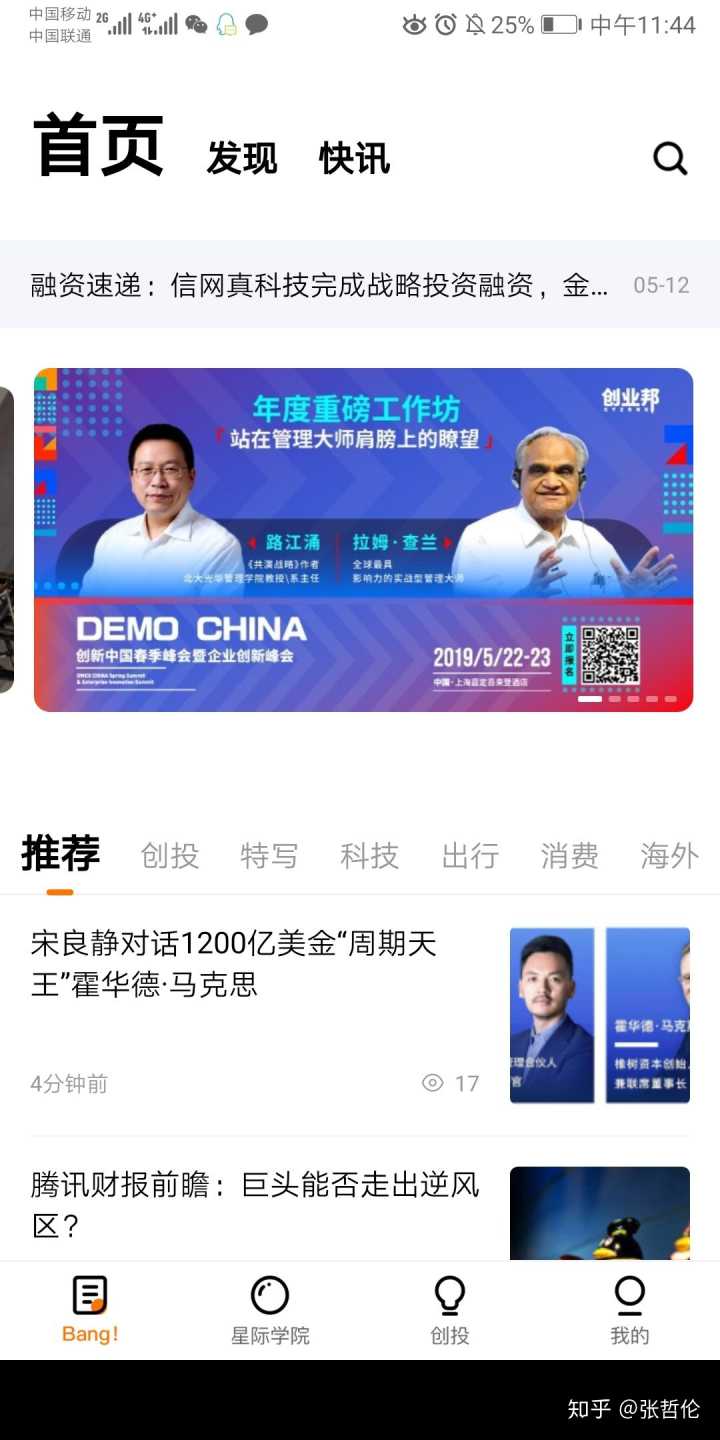Select the 推荐 category tab
Screen dimensions: 720x1440
(60, 856)
